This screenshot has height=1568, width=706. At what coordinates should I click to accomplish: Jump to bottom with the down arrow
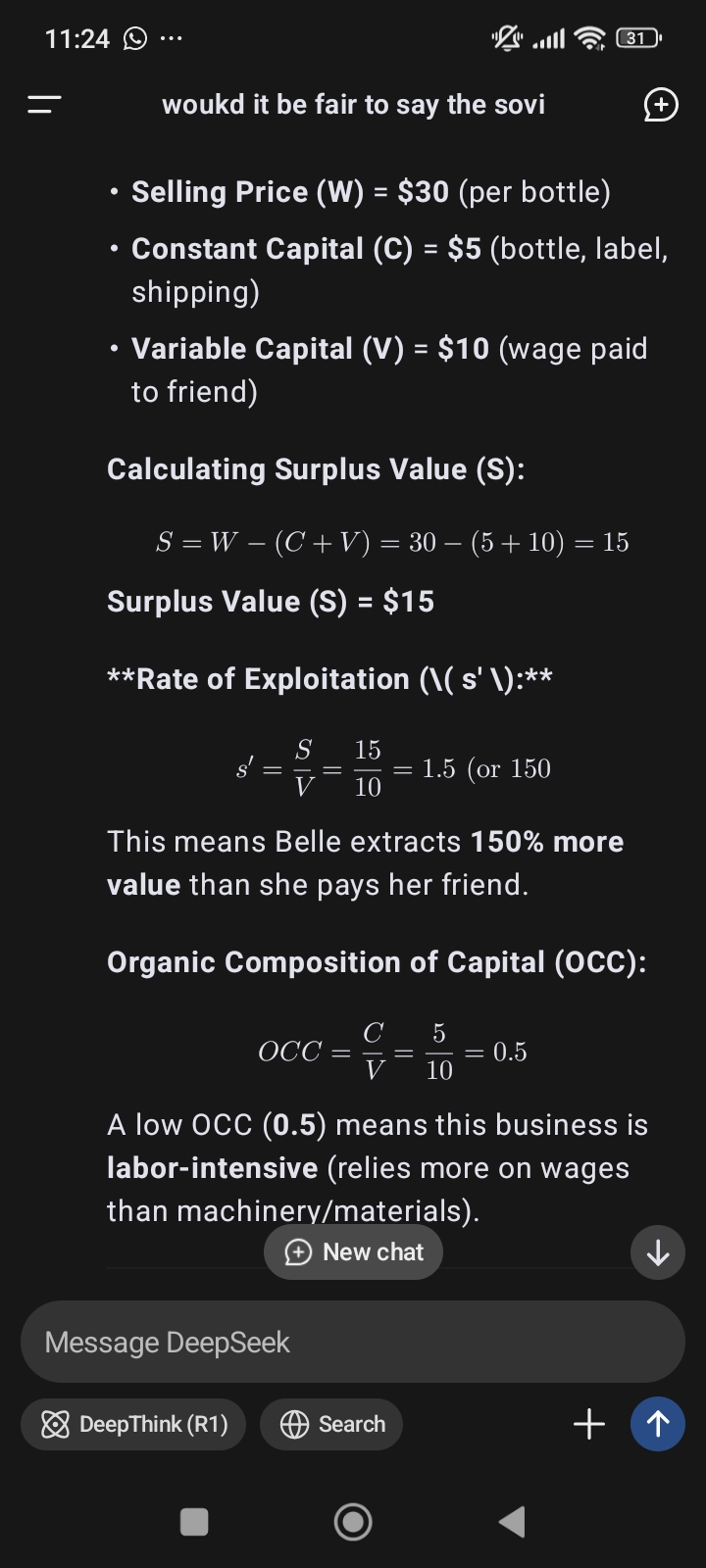[657, 1252]
